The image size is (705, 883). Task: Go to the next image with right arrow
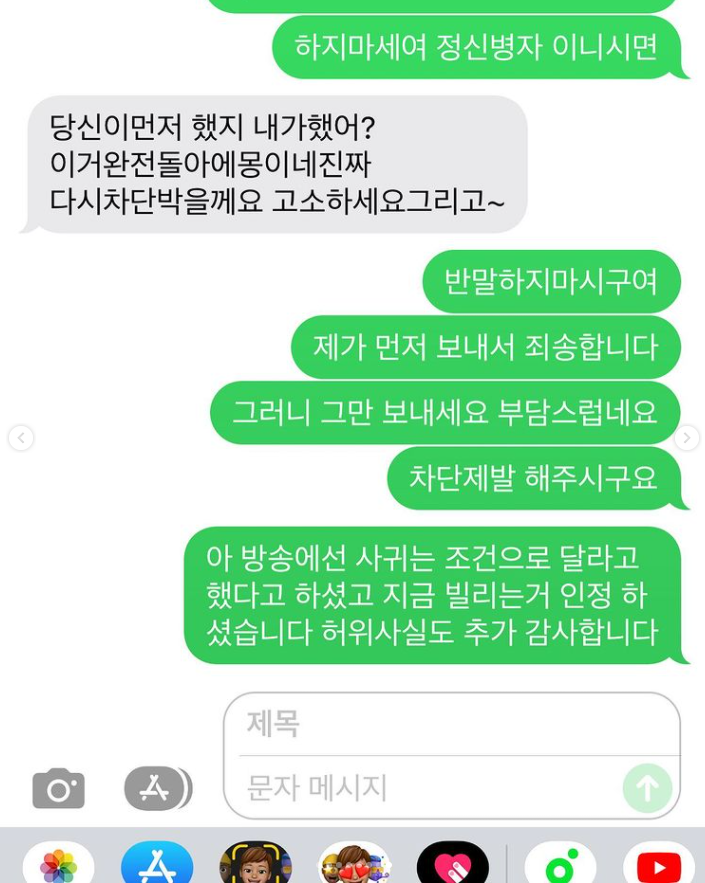(686, 438)
